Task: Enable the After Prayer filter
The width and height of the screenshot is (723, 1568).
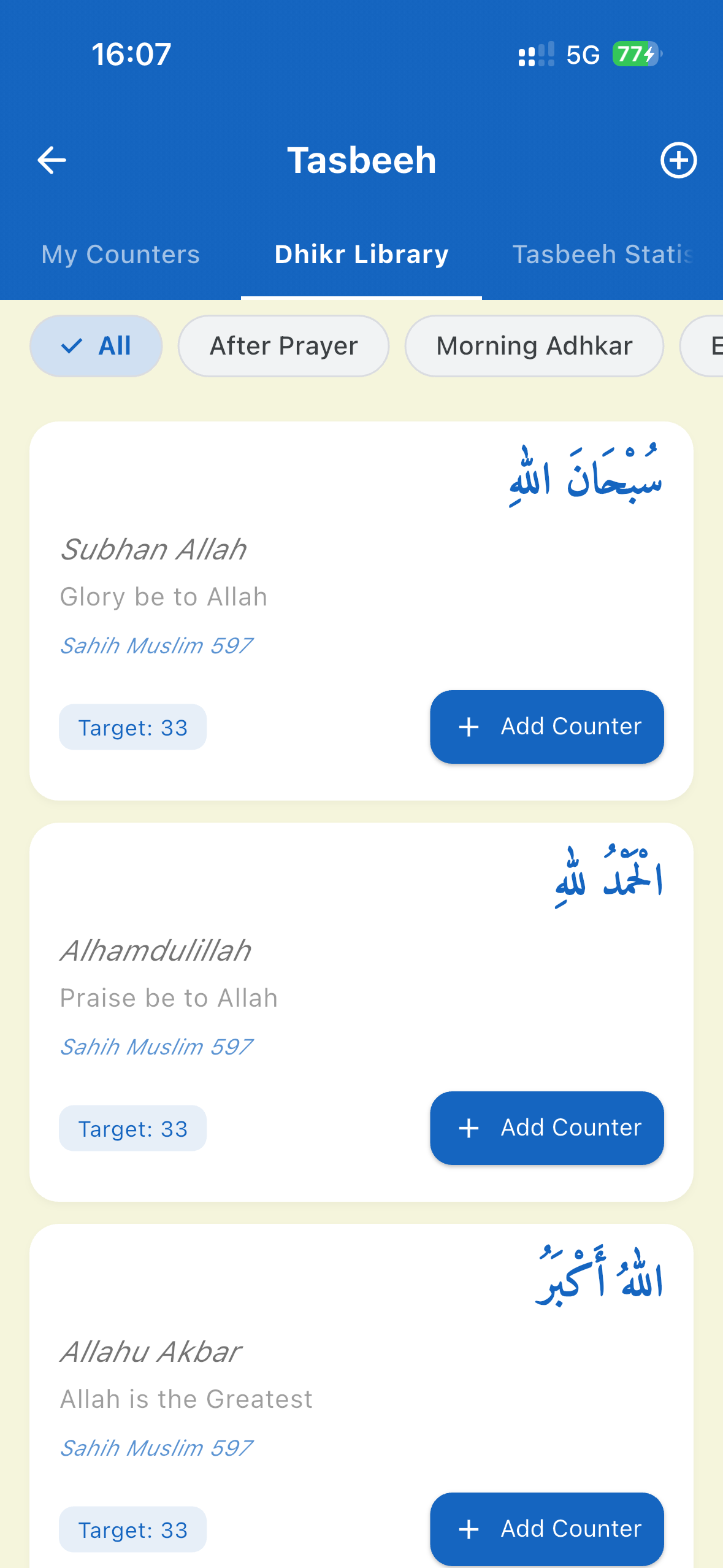Action: coord(283,345)
